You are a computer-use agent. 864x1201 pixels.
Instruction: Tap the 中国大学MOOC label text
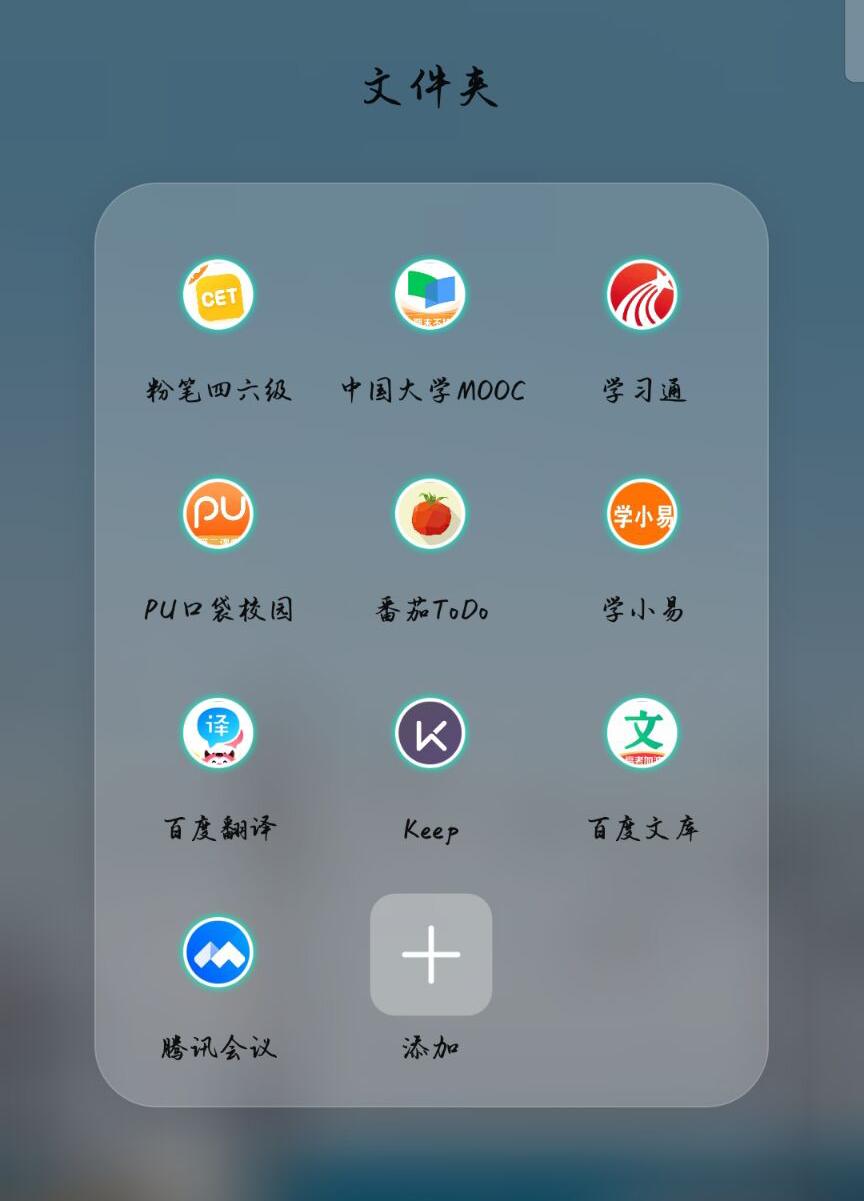tap(431, 391)
